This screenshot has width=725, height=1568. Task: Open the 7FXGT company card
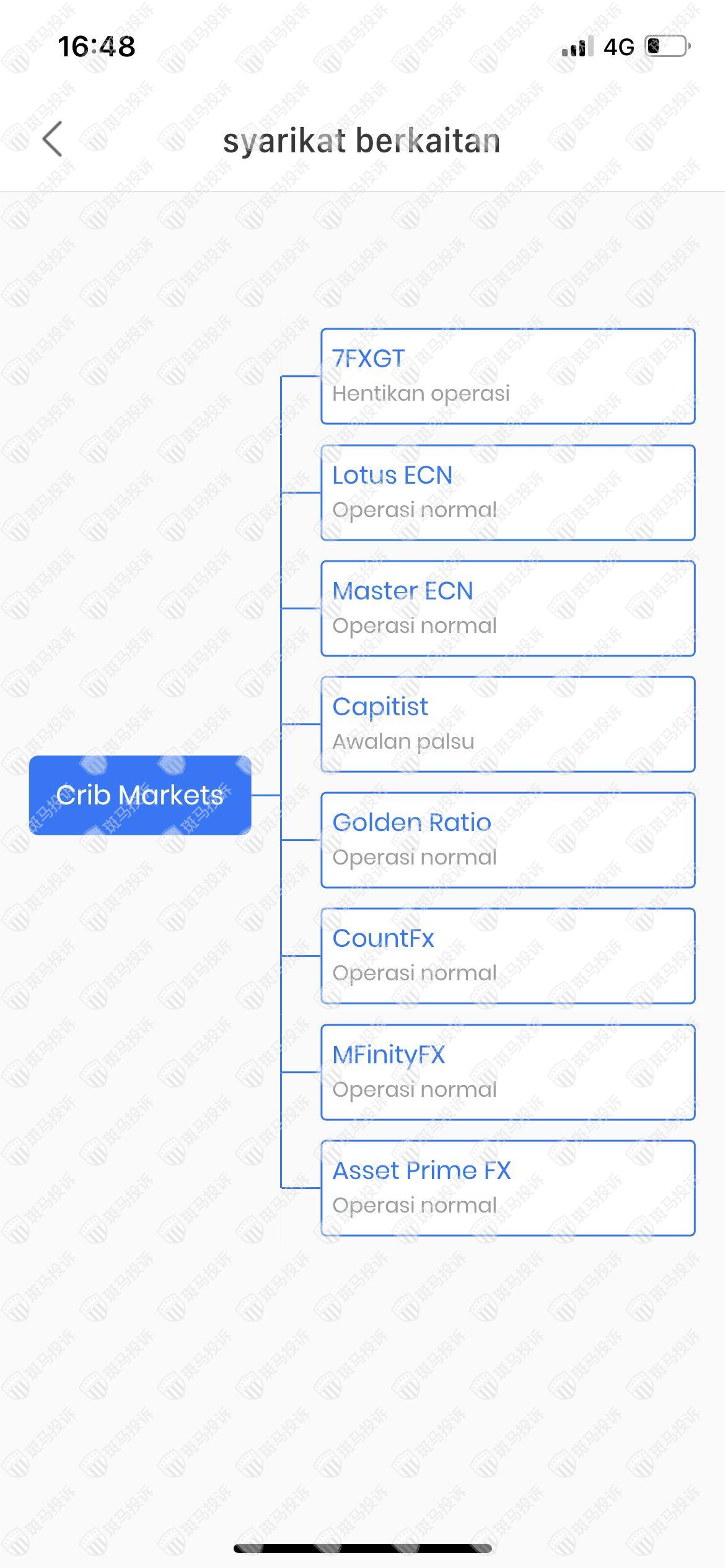(507, 376)
